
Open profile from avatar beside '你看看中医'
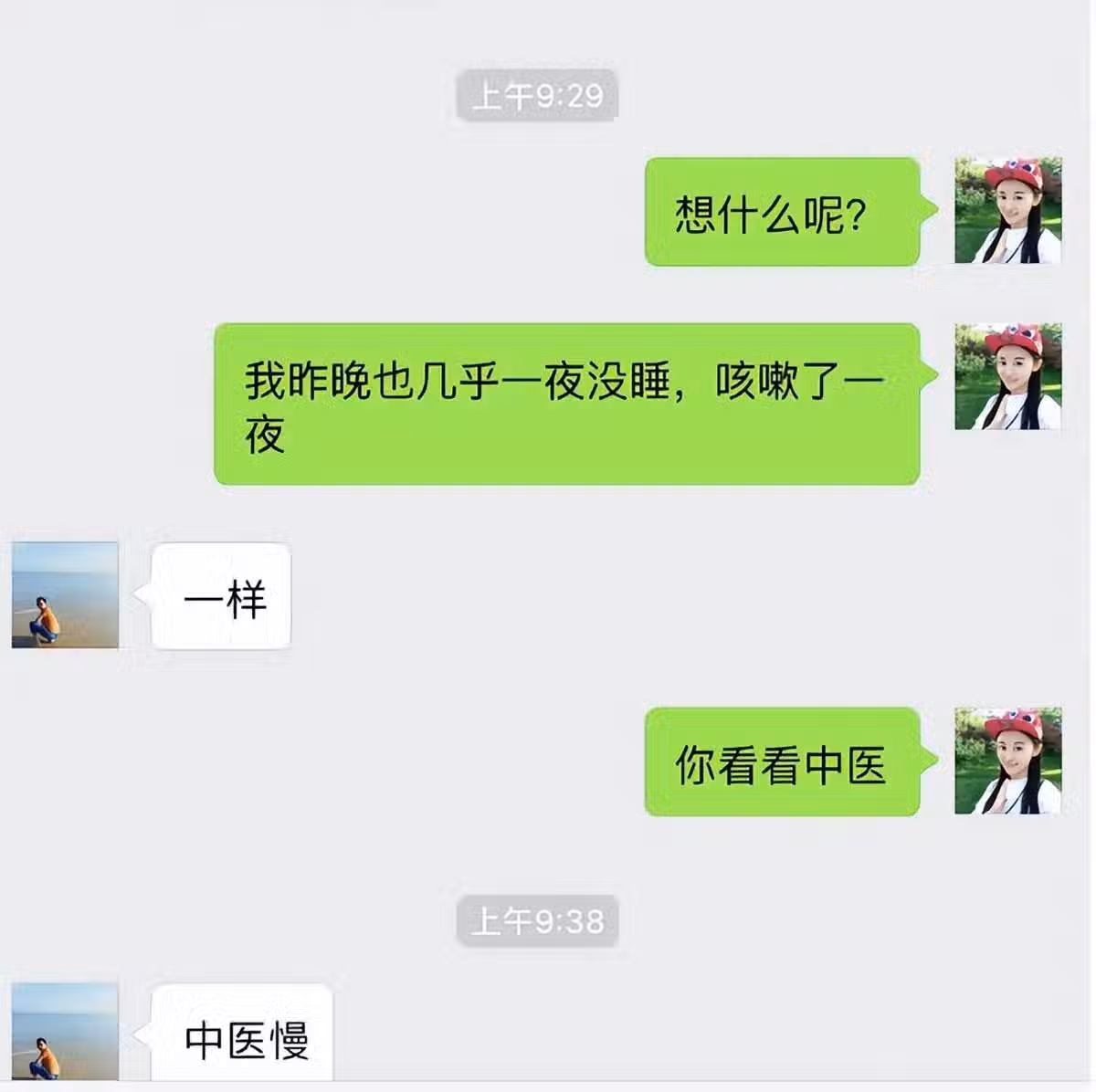[x=1007, y=760]
